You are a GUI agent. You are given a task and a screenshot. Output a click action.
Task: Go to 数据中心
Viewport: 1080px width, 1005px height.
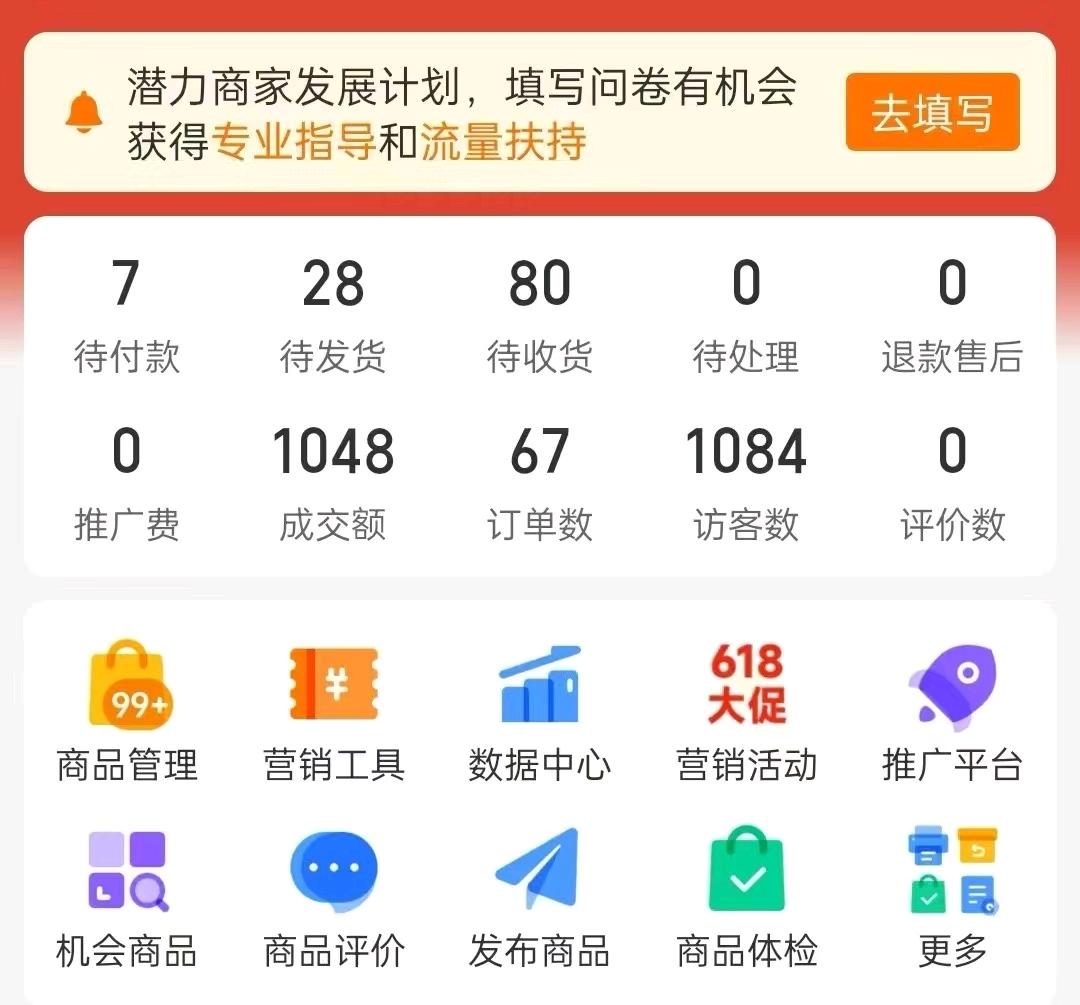pyautogui.click(x=540, y=712)
